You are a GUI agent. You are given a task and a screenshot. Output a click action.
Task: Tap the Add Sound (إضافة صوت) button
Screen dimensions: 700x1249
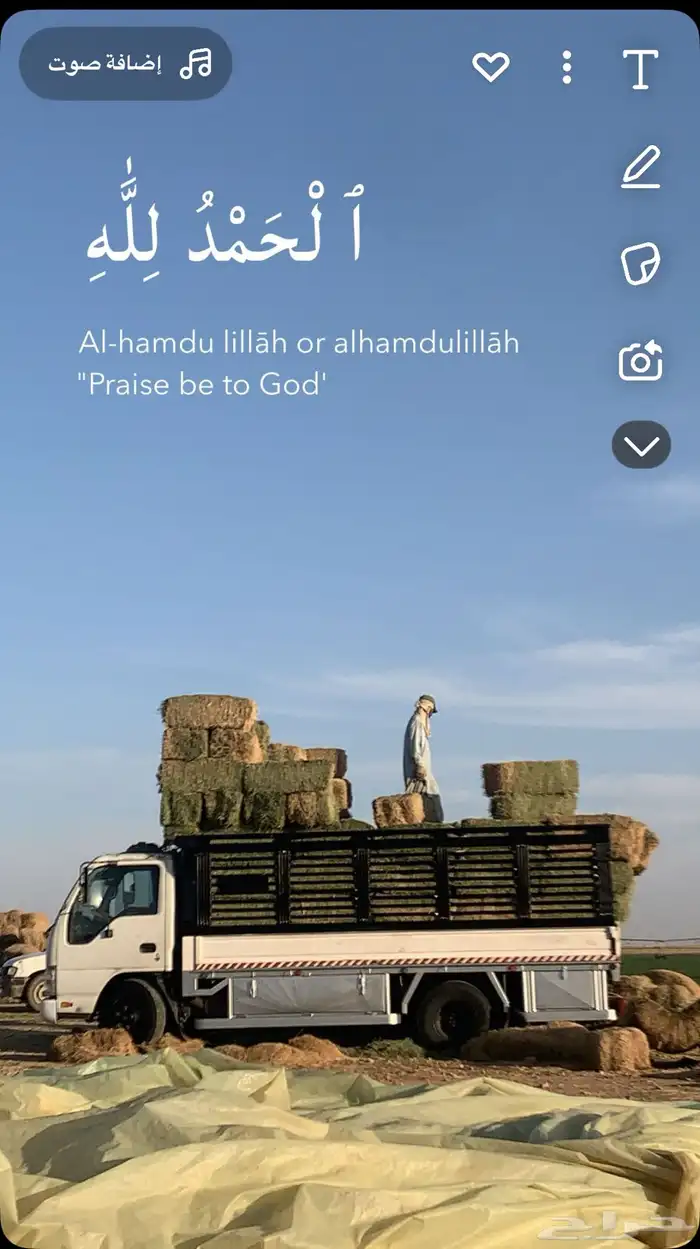click(126, 64)
